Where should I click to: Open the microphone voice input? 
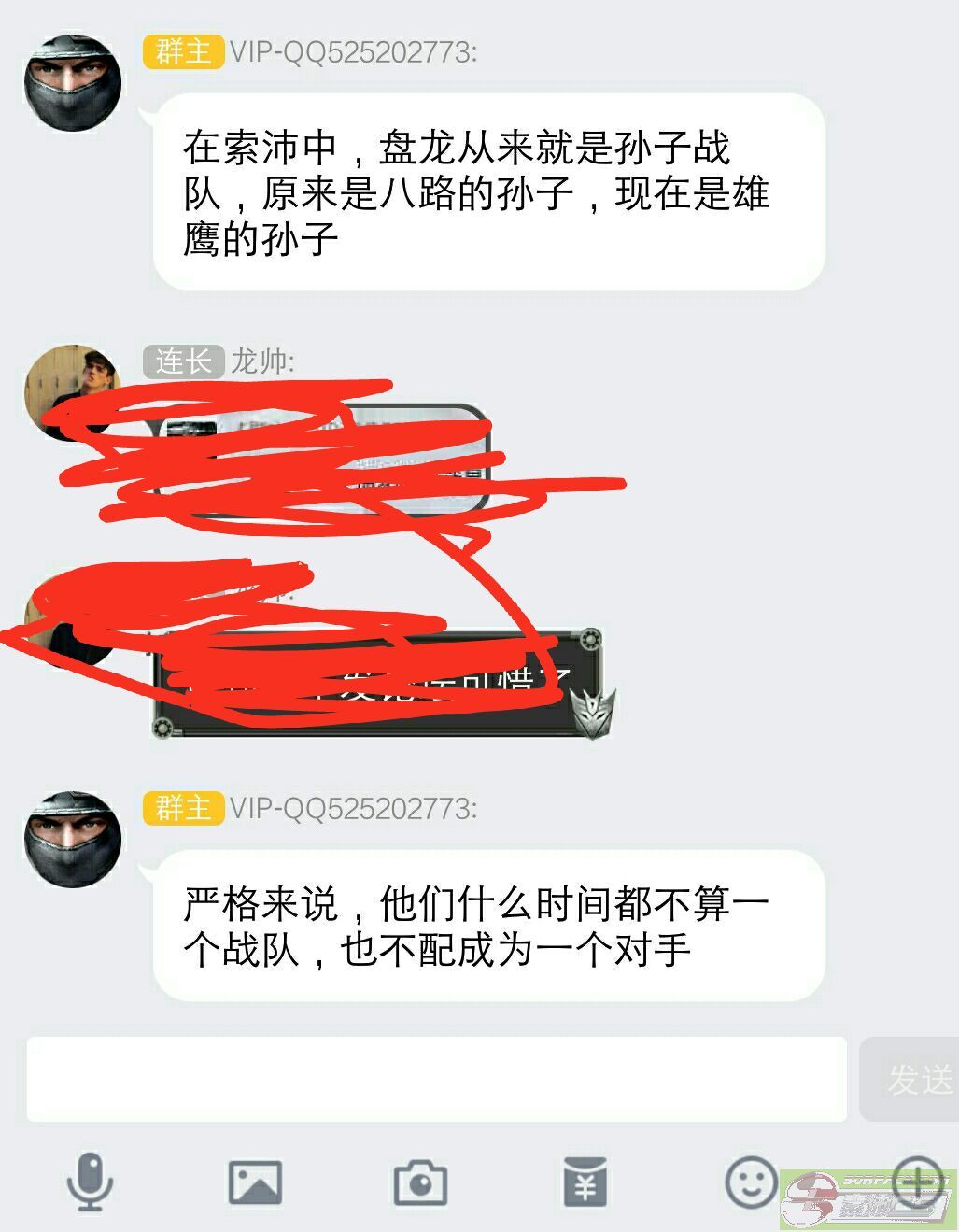pos(91,1182)
